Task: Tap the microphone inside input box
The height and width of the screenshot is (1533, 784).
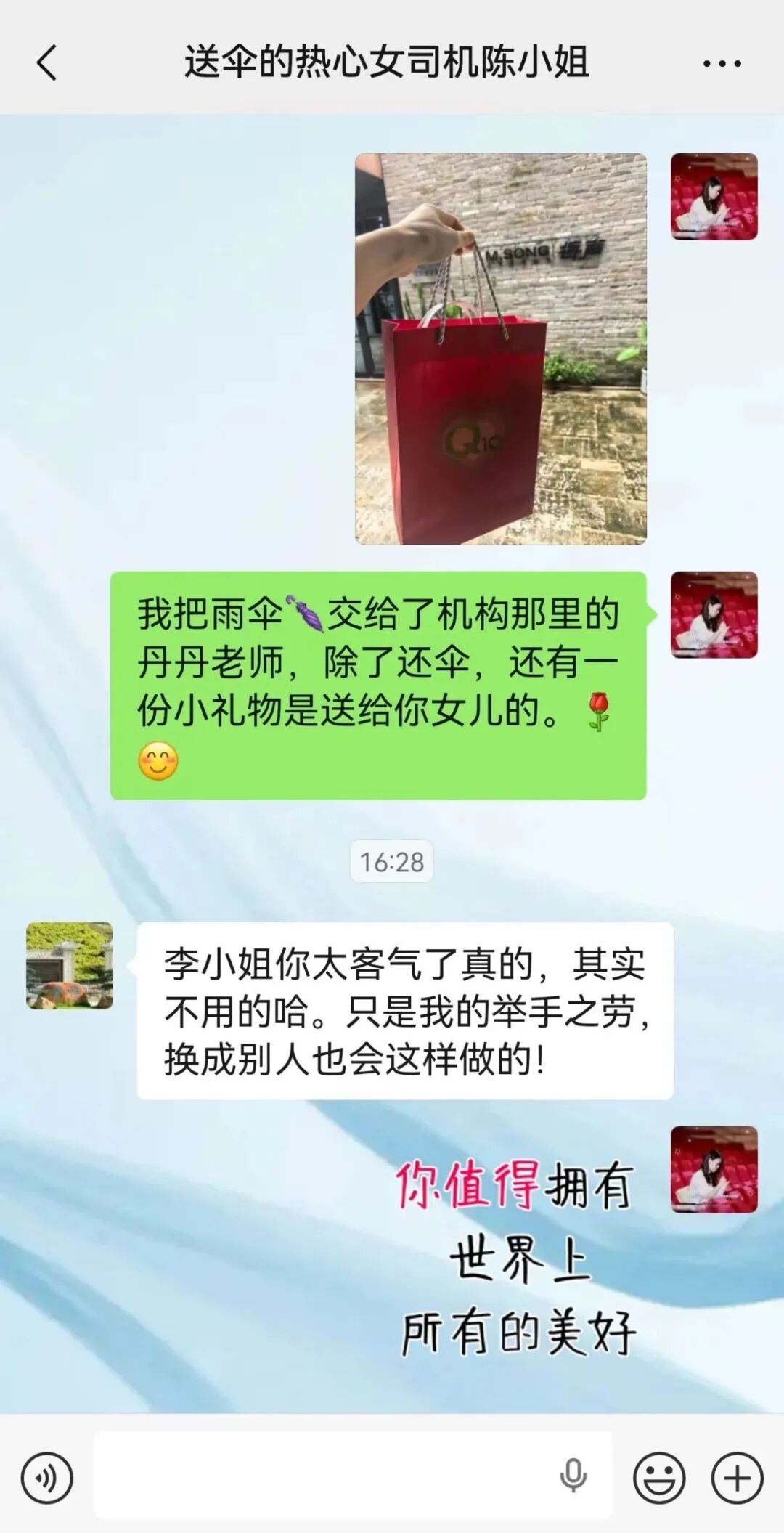Action: (x=573, y=1476)
